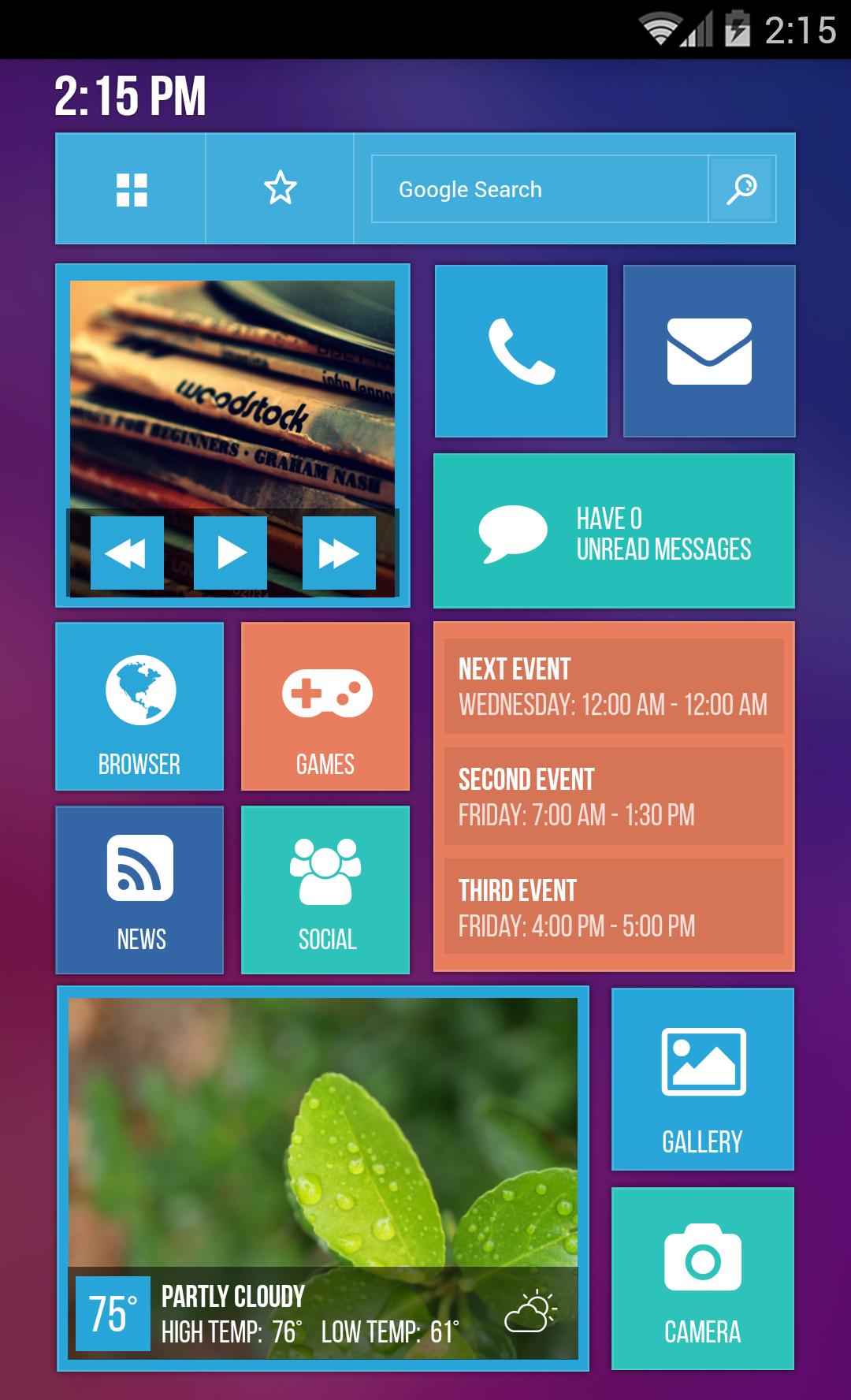
Task: Tap the Google Search field
Action: click(x=540, y=189)
